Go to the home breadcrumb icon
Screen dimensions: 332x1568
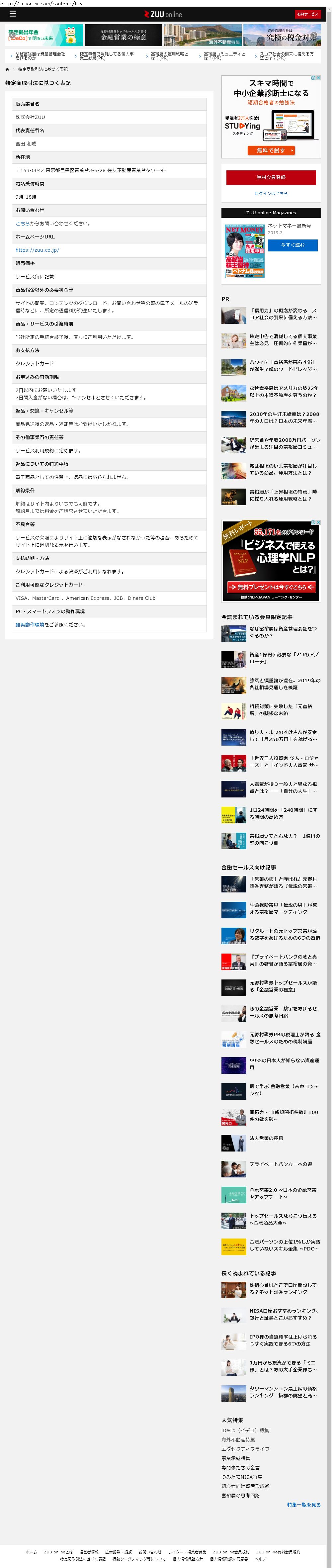[x=7, y=69]
